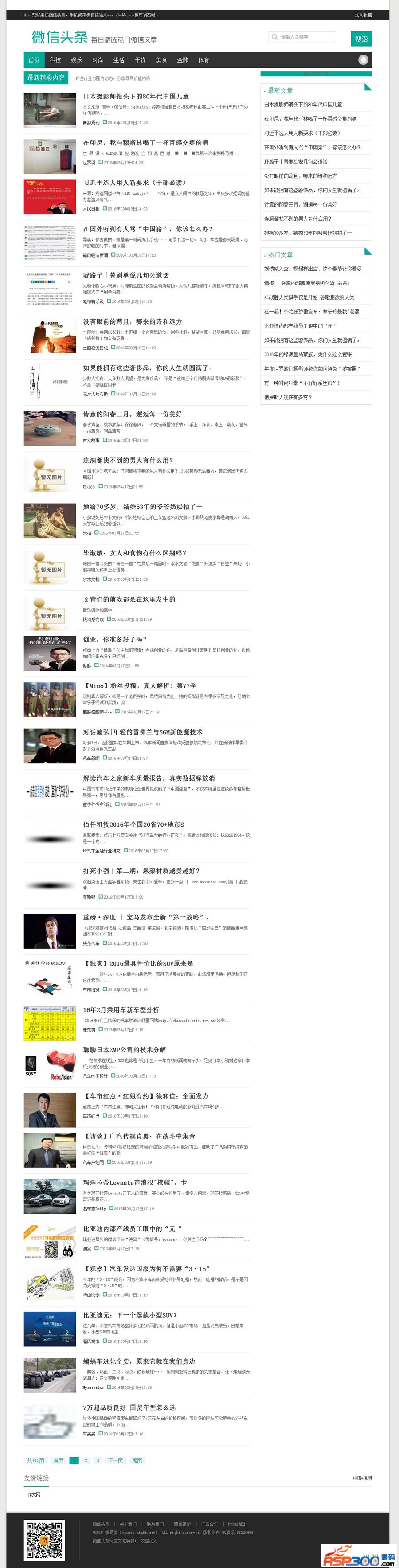
Task: Go to the 体育 nav tab
Action: 203,60
